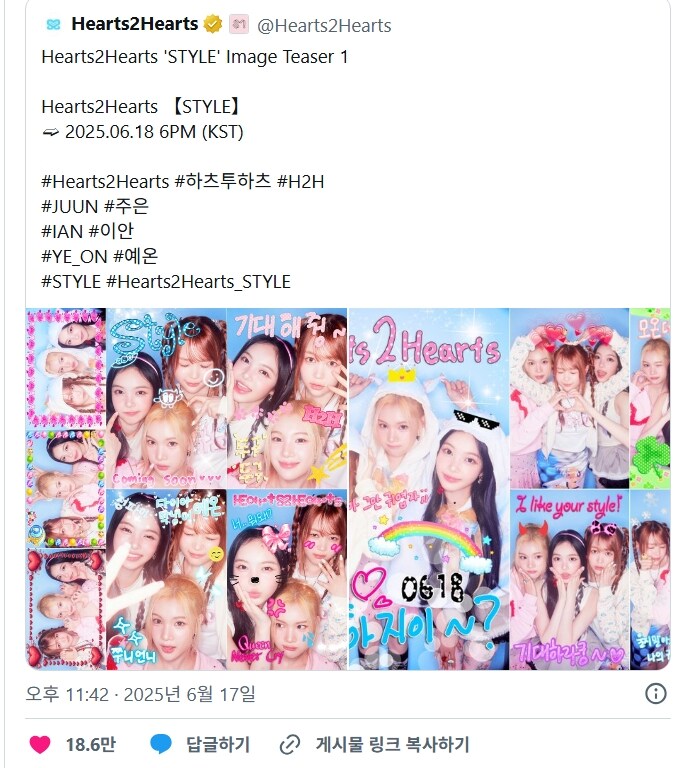Reply via 답글하기

click(200, 744)
